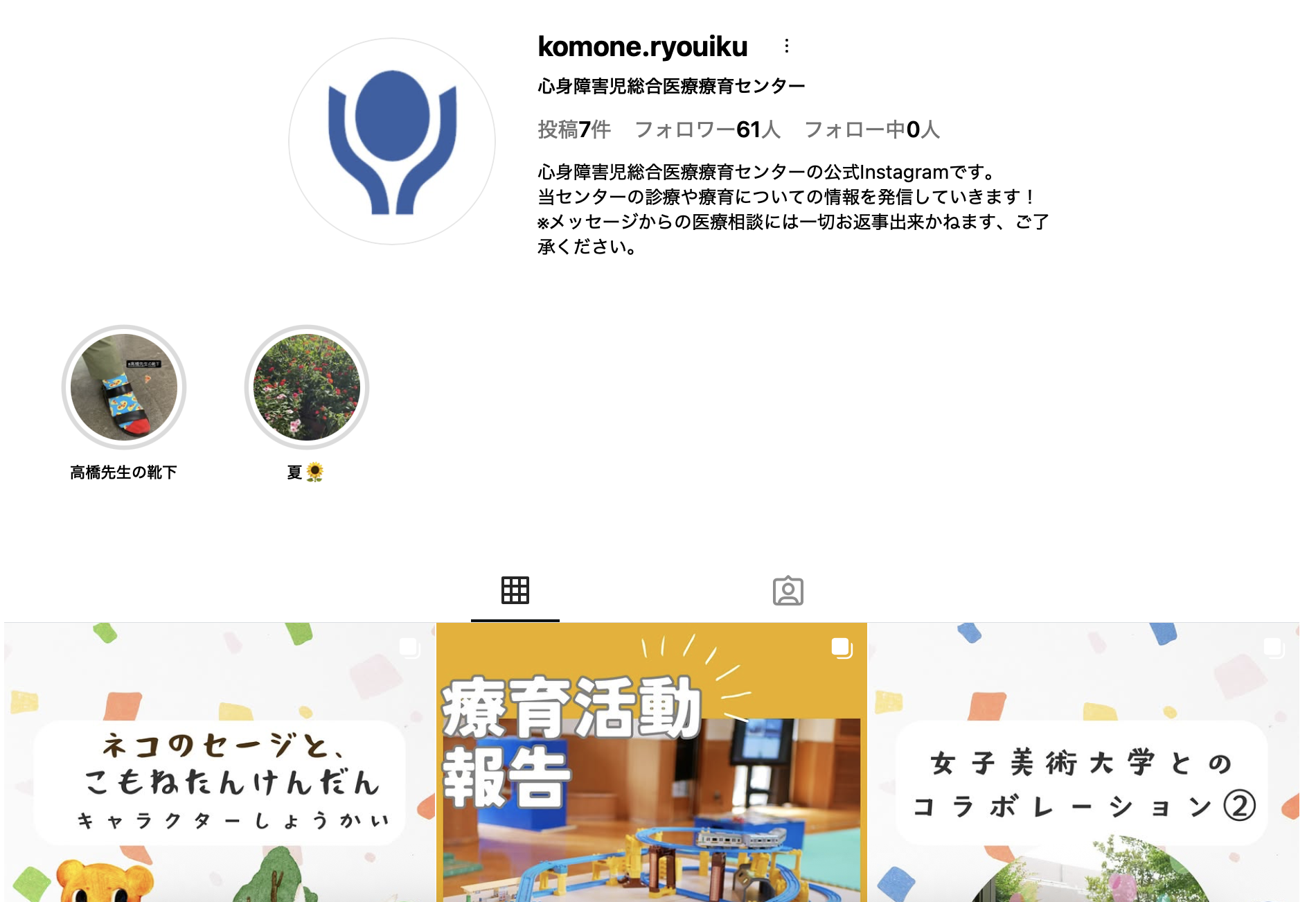This screenshot has width=1316, height=902.
Task: Open the komone.ryouiku profile picture
Action: (392, 141)
